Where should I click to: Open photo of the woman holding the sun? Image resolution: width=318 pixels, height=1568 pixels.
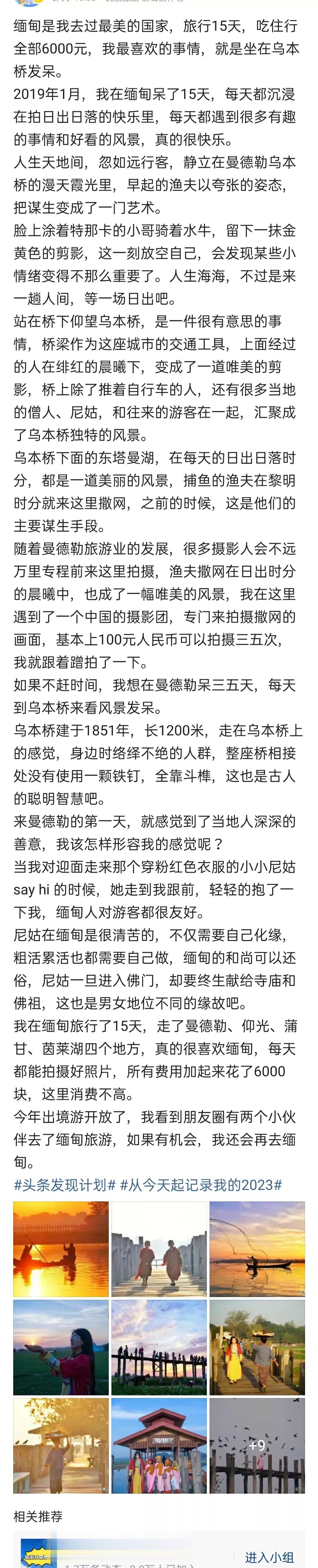point(61,1347)
